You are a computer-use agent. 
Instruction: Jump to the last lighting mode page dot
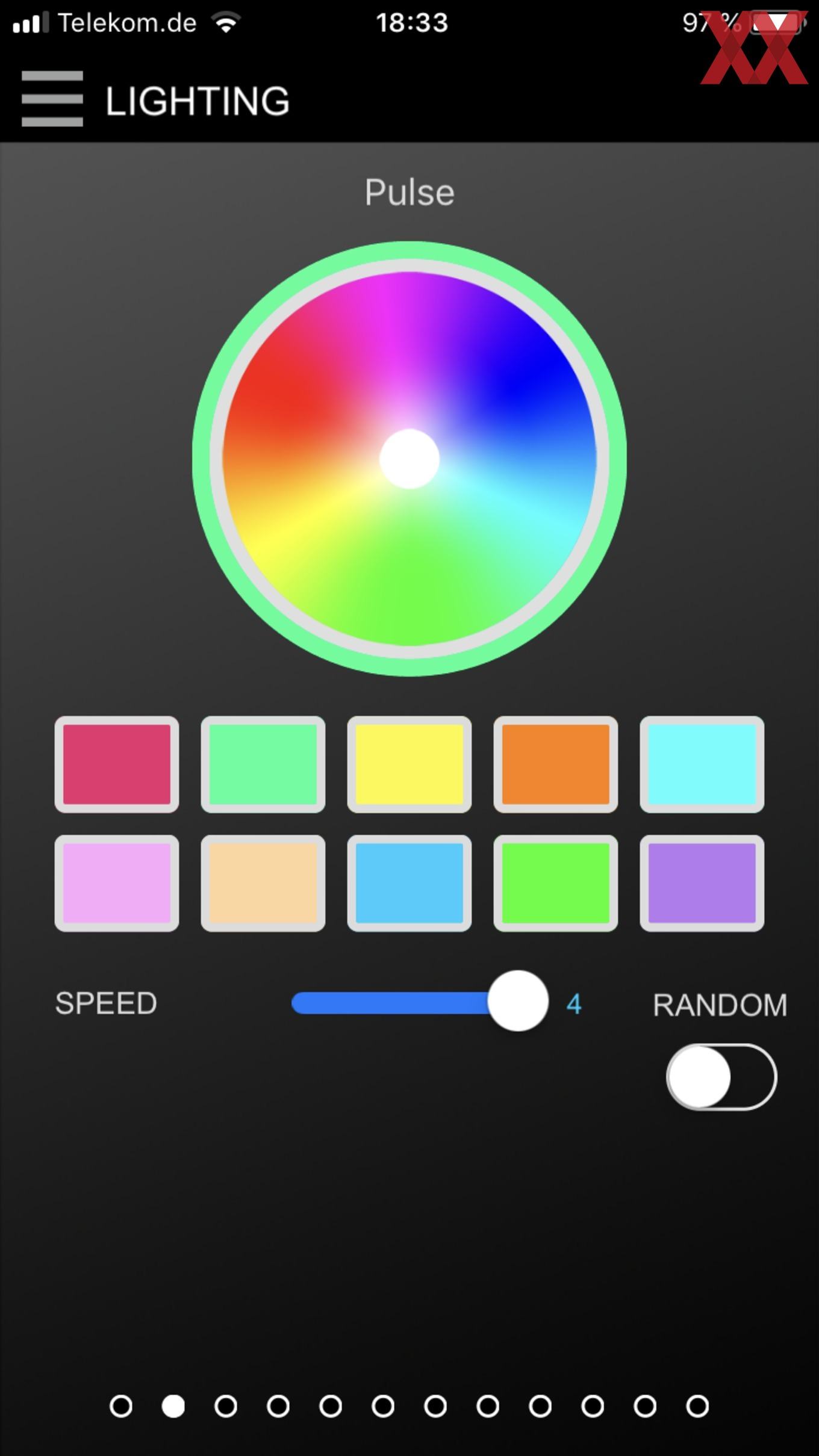coord(697,1406)
